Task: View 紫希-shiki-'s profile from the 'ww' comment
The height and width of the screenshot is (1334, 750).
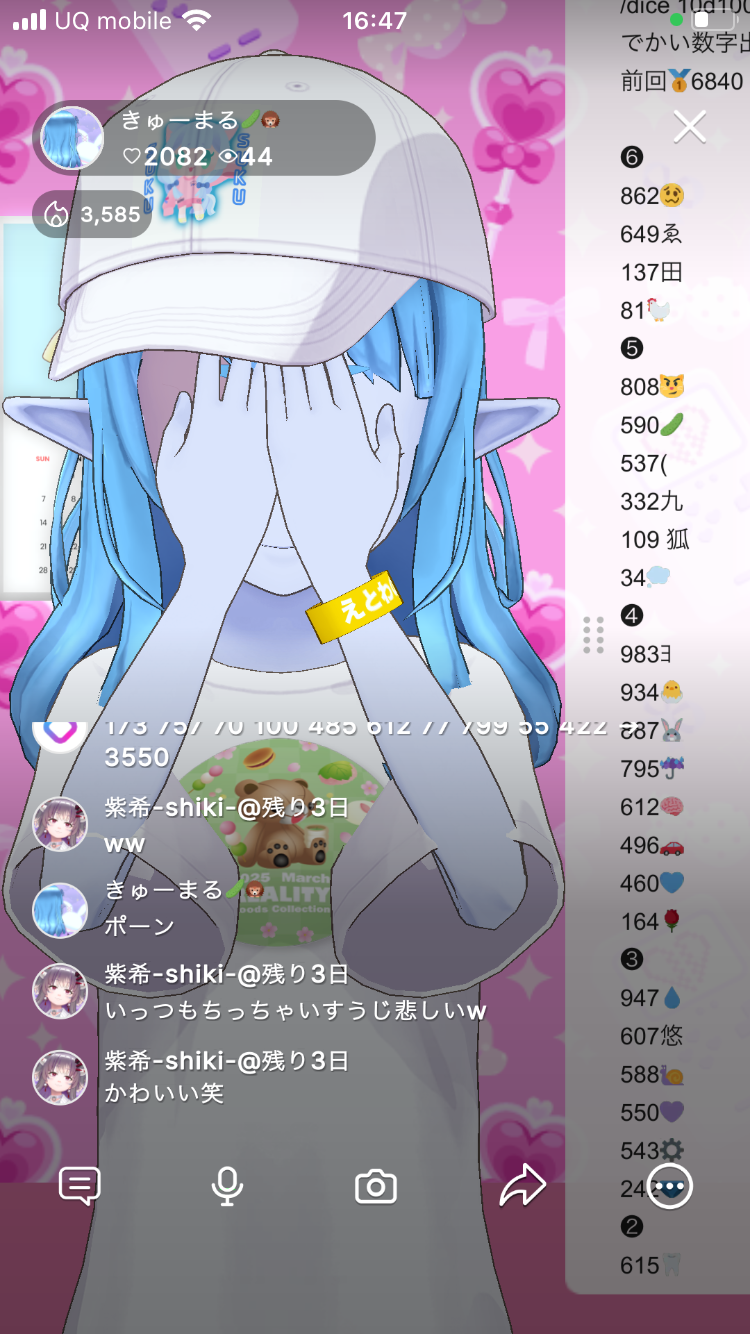Action: click(60, 824)
